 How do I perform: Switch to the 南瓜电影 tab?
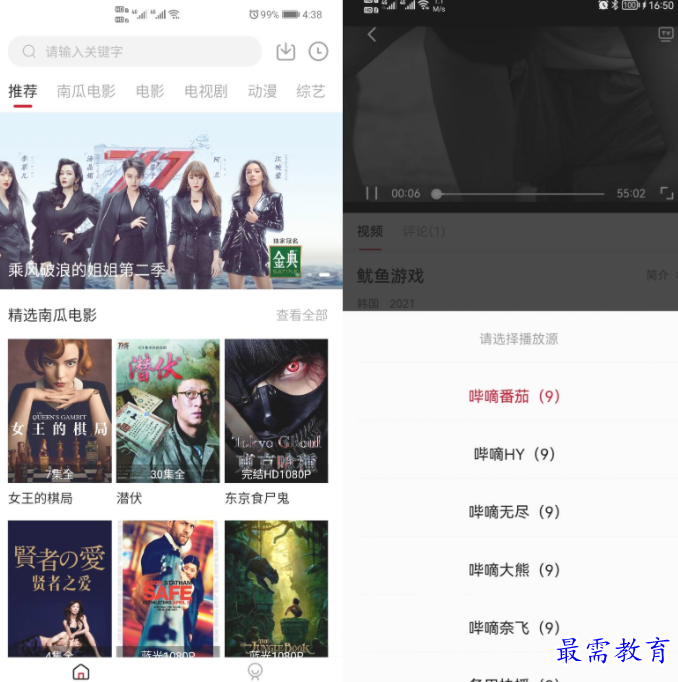point(86,91)
